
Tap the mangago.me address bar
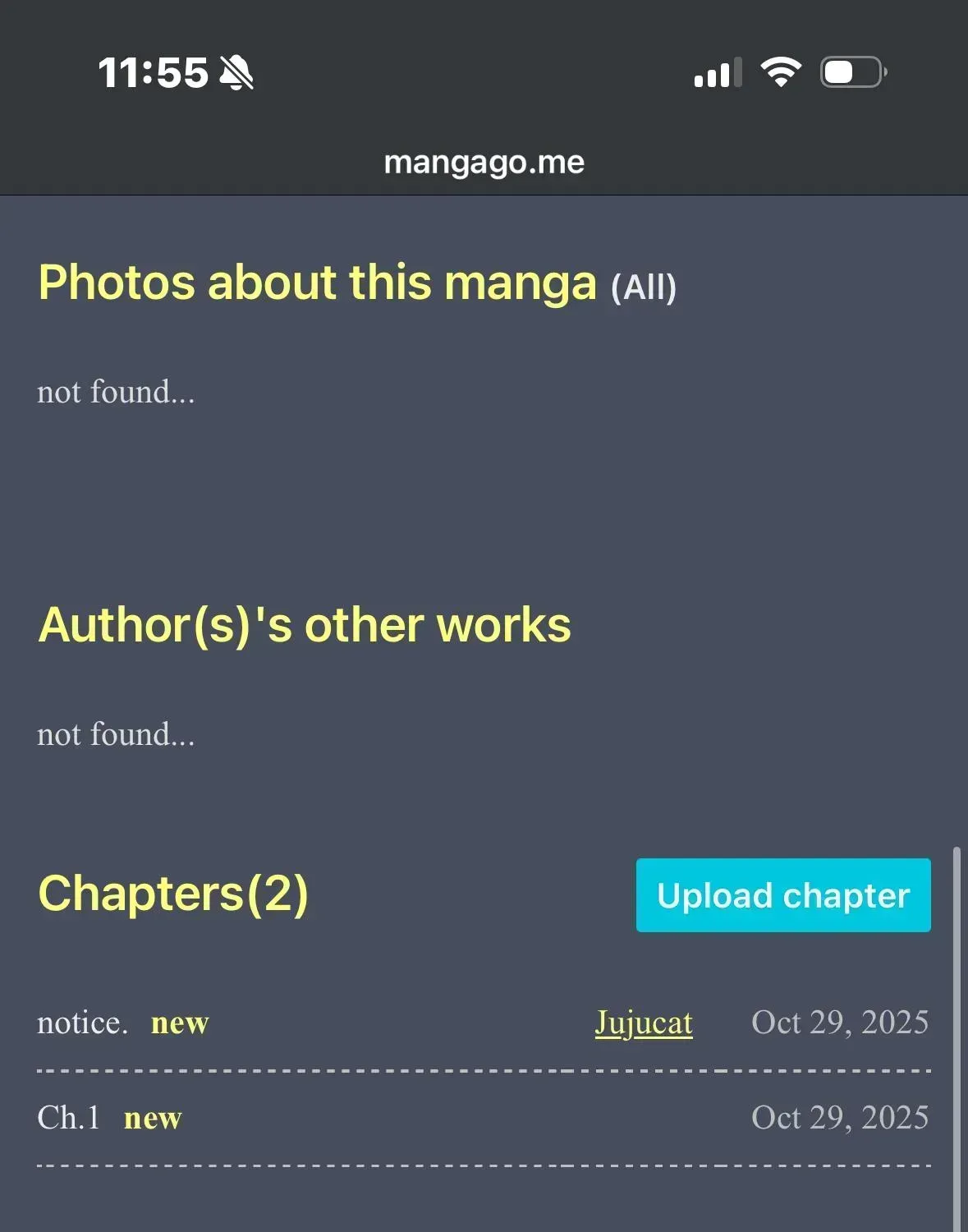coord(484,163)
